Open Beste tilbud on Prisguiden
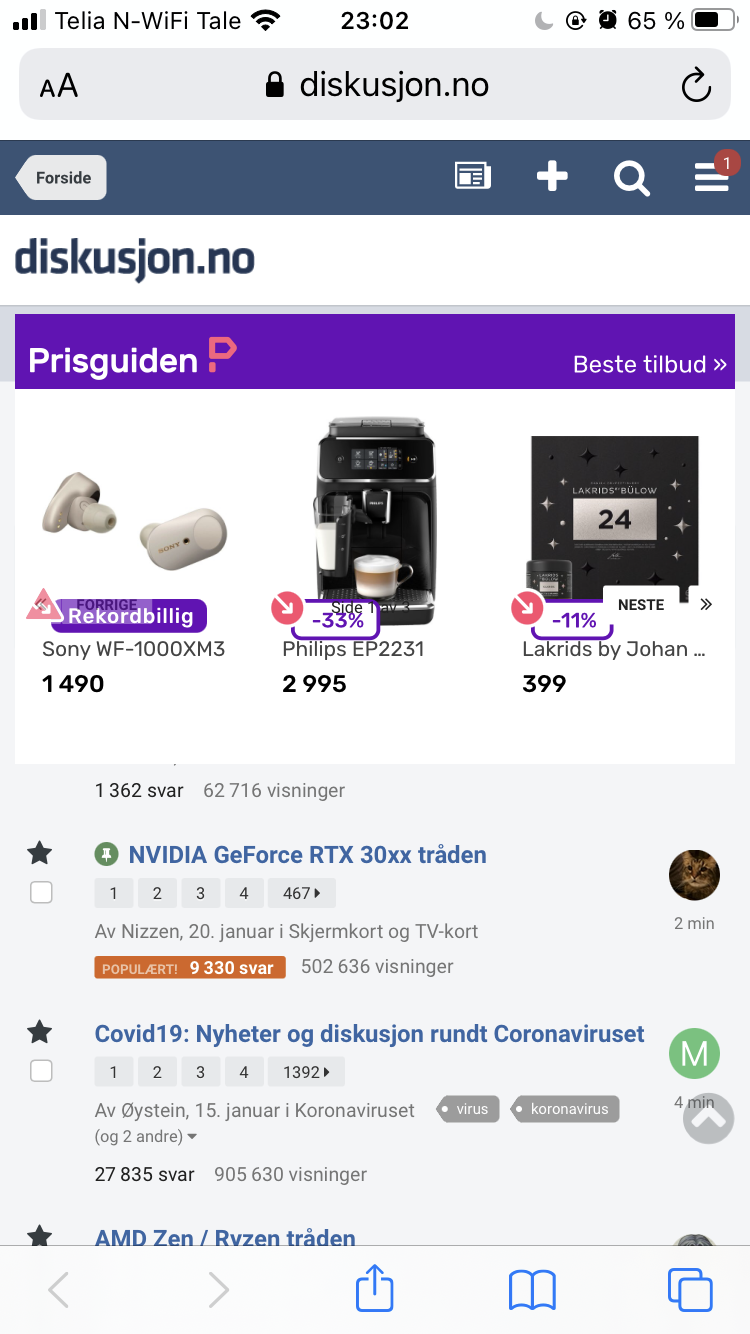This screenshot has width=750, height=1334. tap(650, 364)
